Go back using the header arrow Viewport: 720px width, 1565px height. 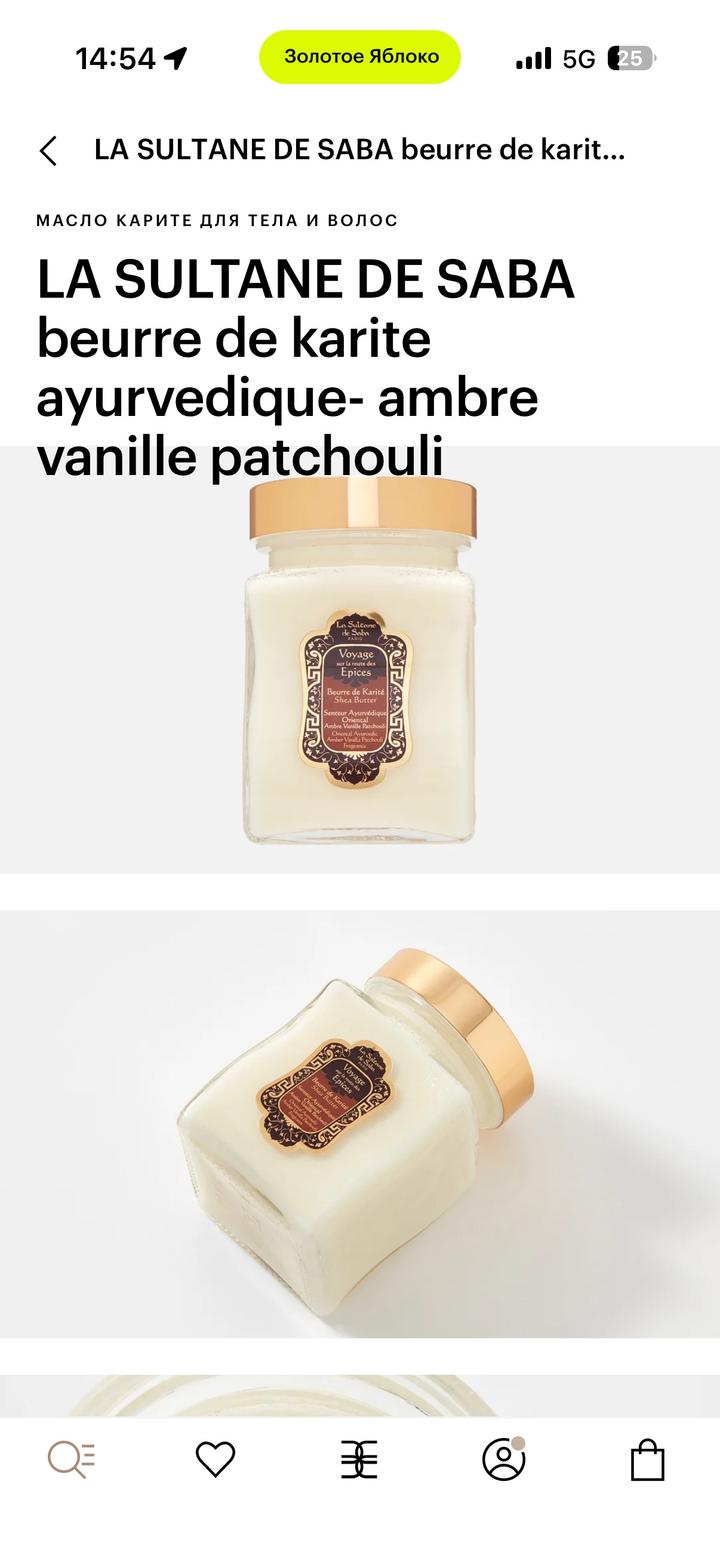click(x=48, y=151)
